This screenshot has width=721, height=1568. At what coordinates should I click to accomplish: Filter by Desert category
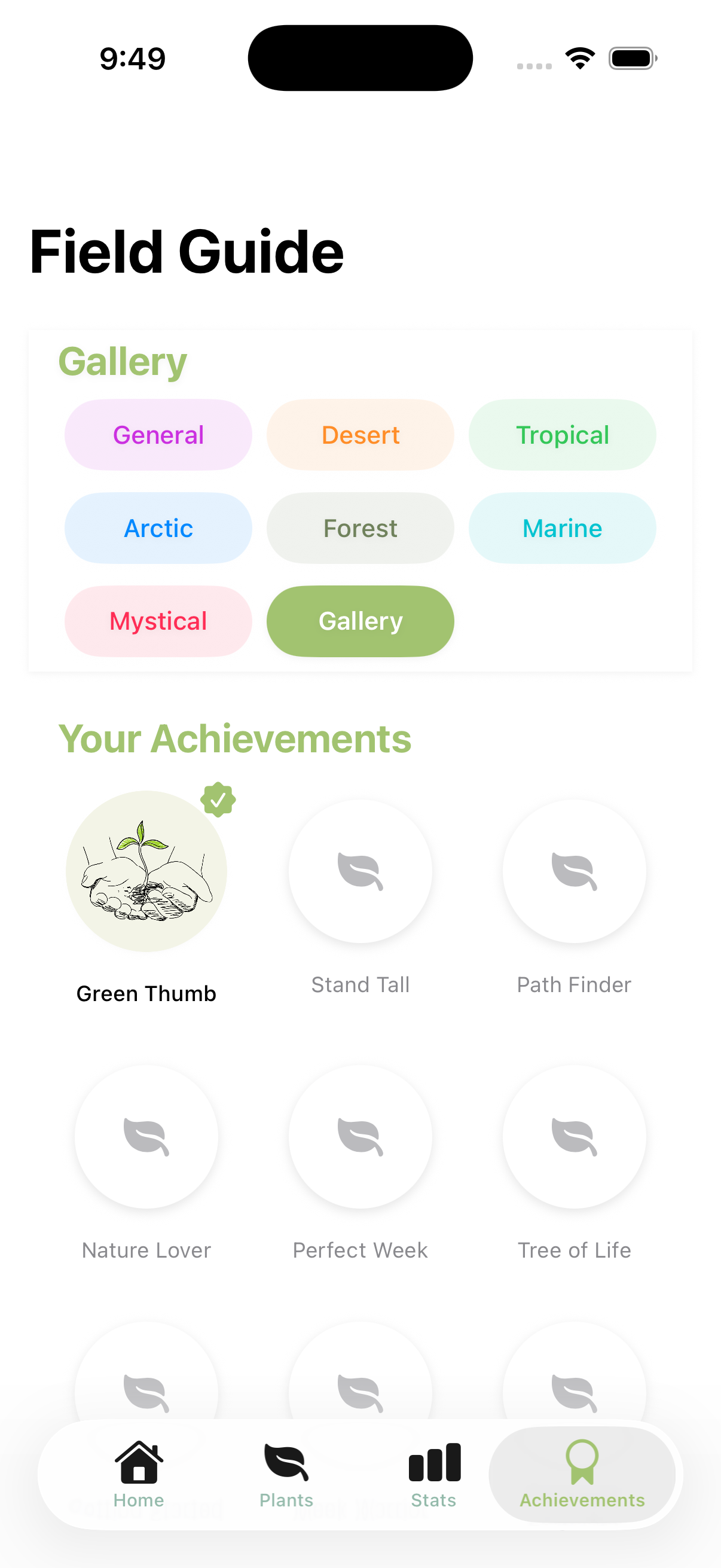click(360, 435)
